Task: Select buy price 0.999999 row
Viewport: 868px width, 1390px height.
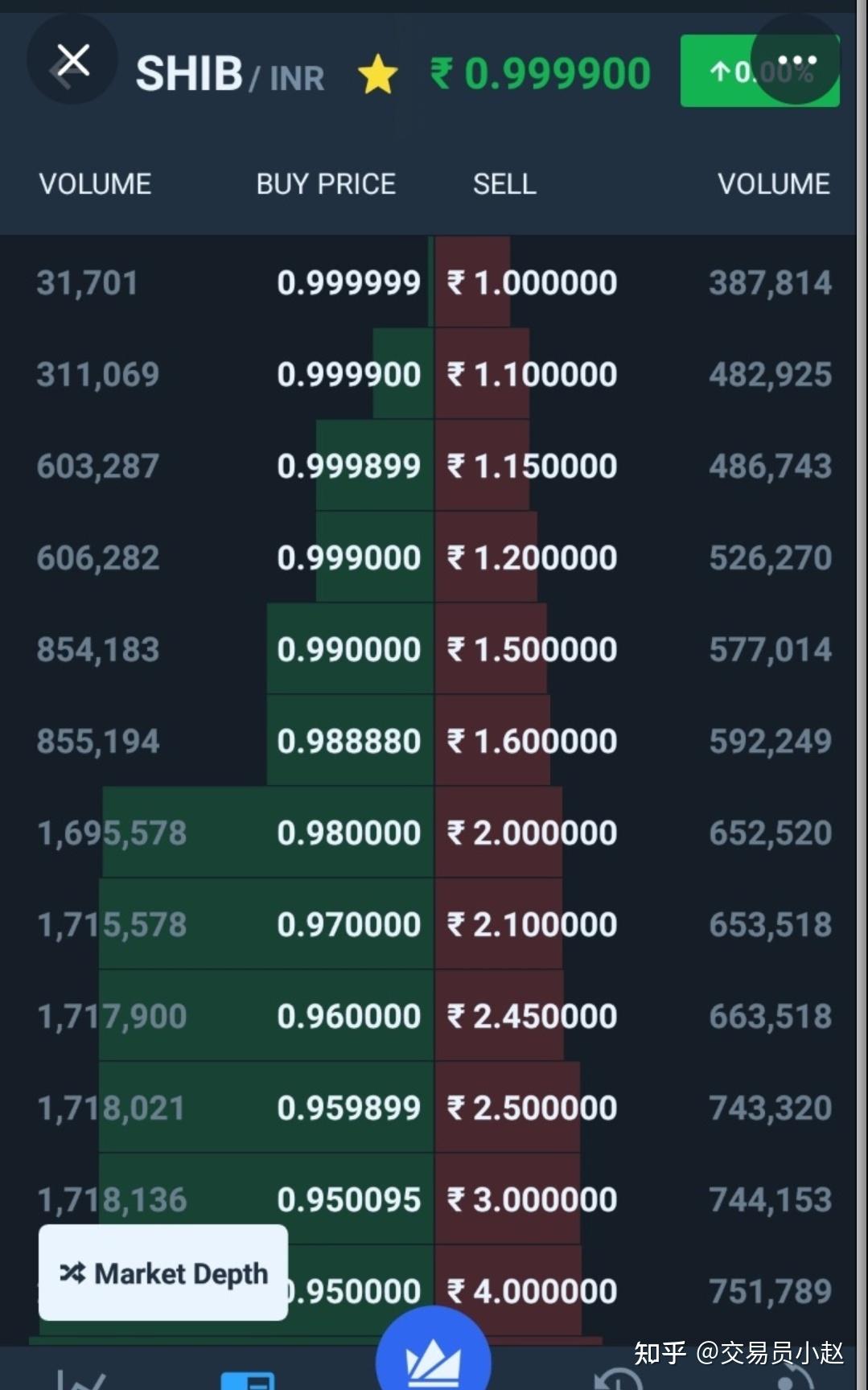Action: point(348,282)
